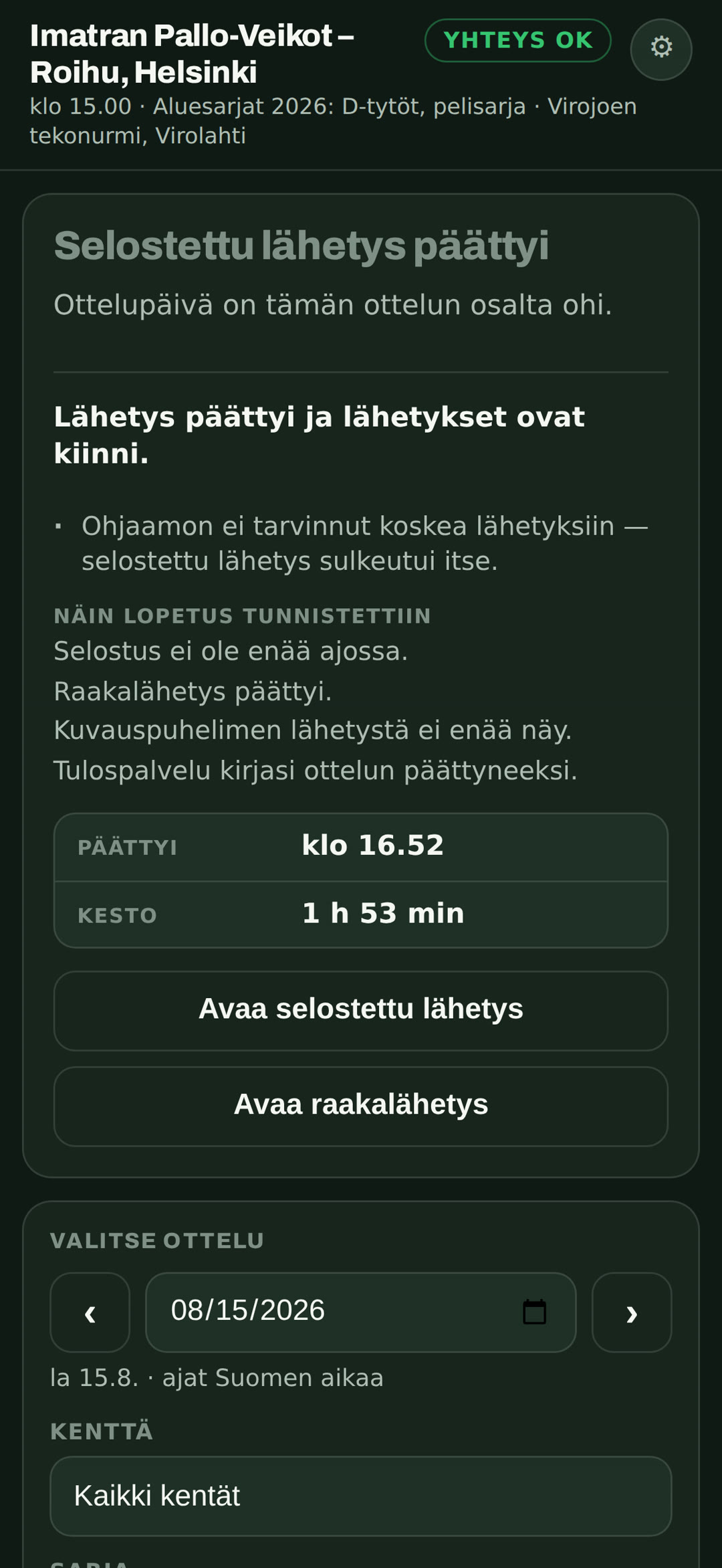Go to the previous day
The height and width of the screenshot is (1568, 722).
90,1312
